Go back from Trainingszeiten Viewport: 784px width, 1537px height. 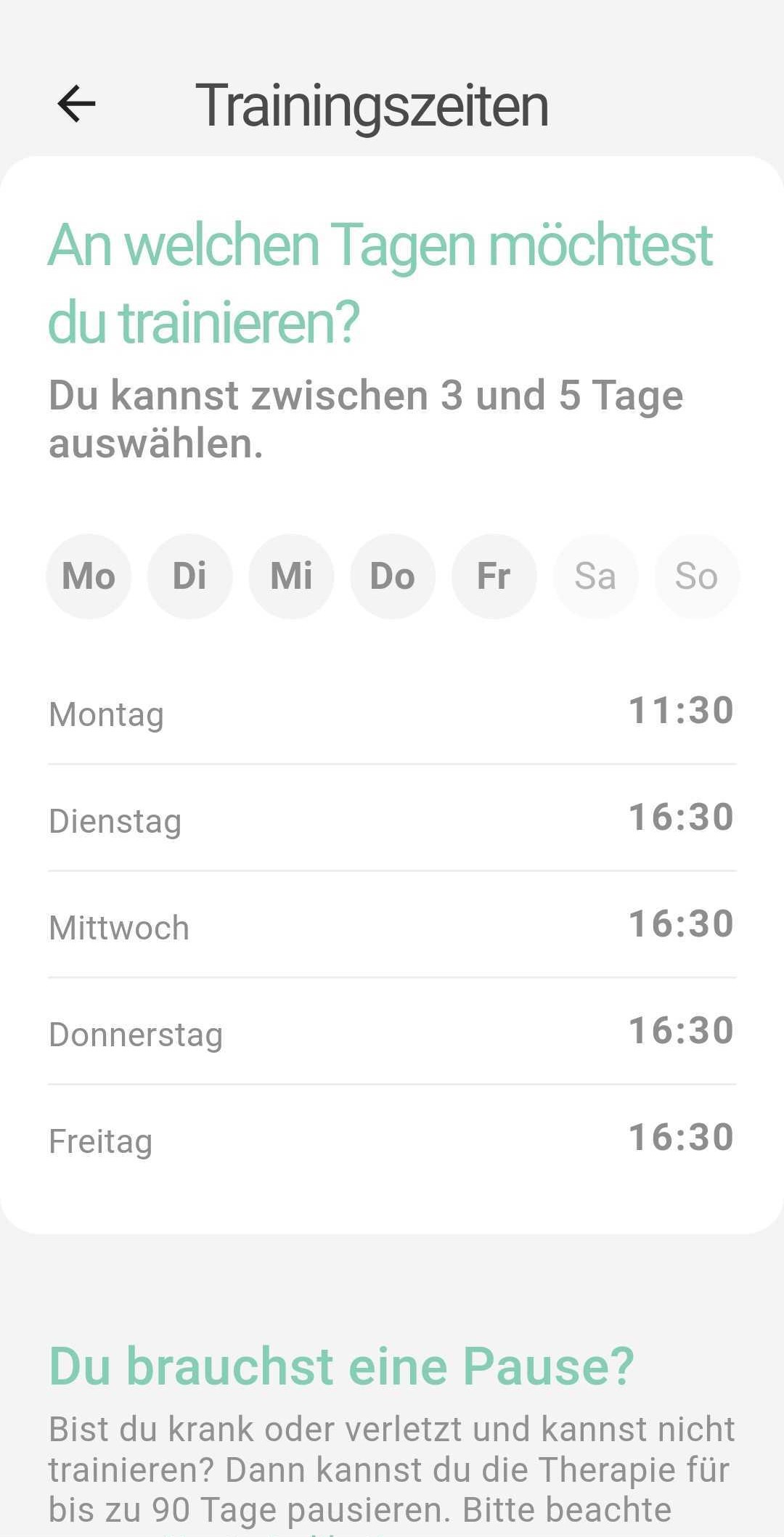[x=76, y=105]
